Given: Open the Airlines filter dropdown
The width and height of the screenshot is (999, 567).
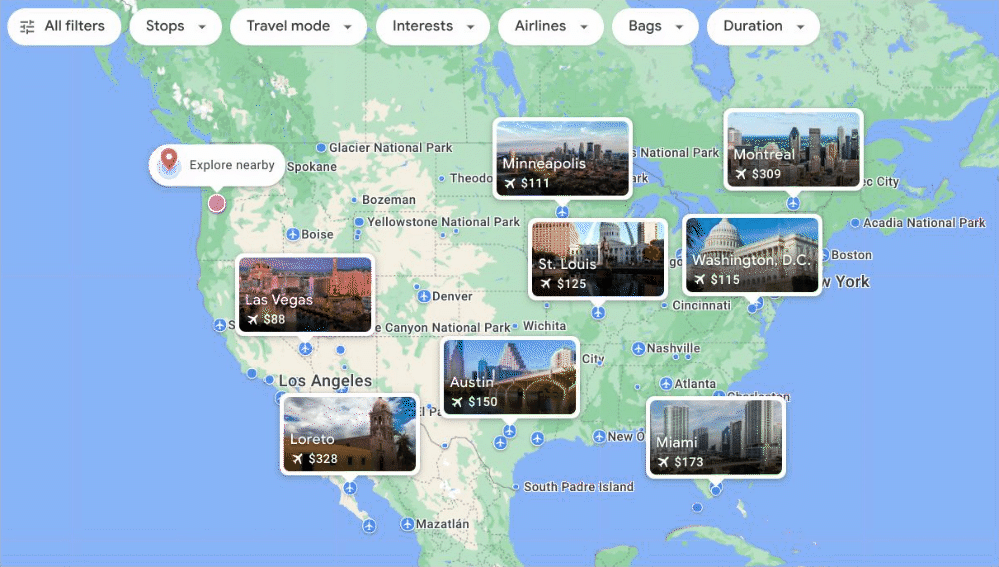Looking at the screenshot, I should 550,26.
